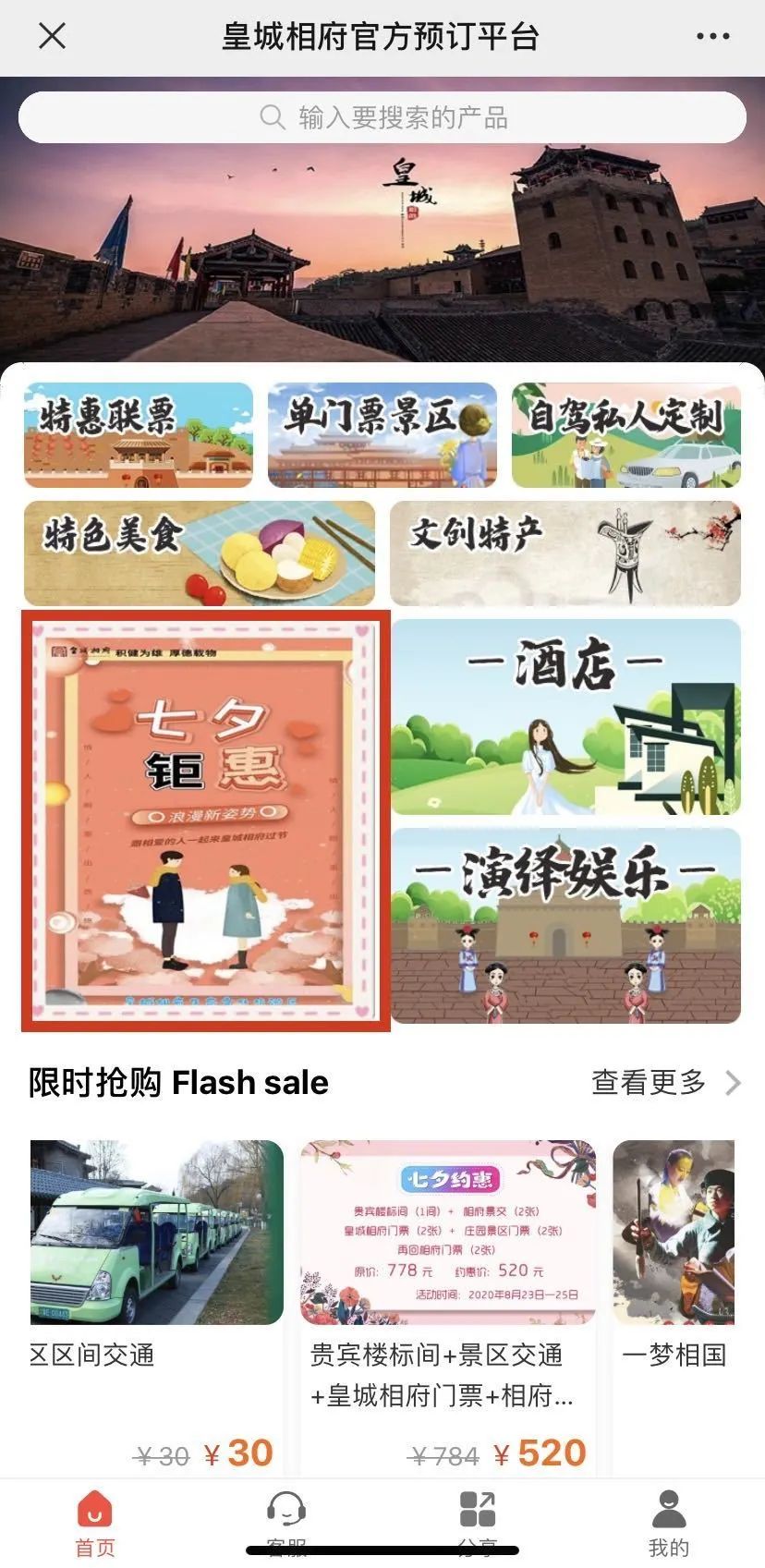
Task: Open the 特色美食 category
Action: click(200, 553)
